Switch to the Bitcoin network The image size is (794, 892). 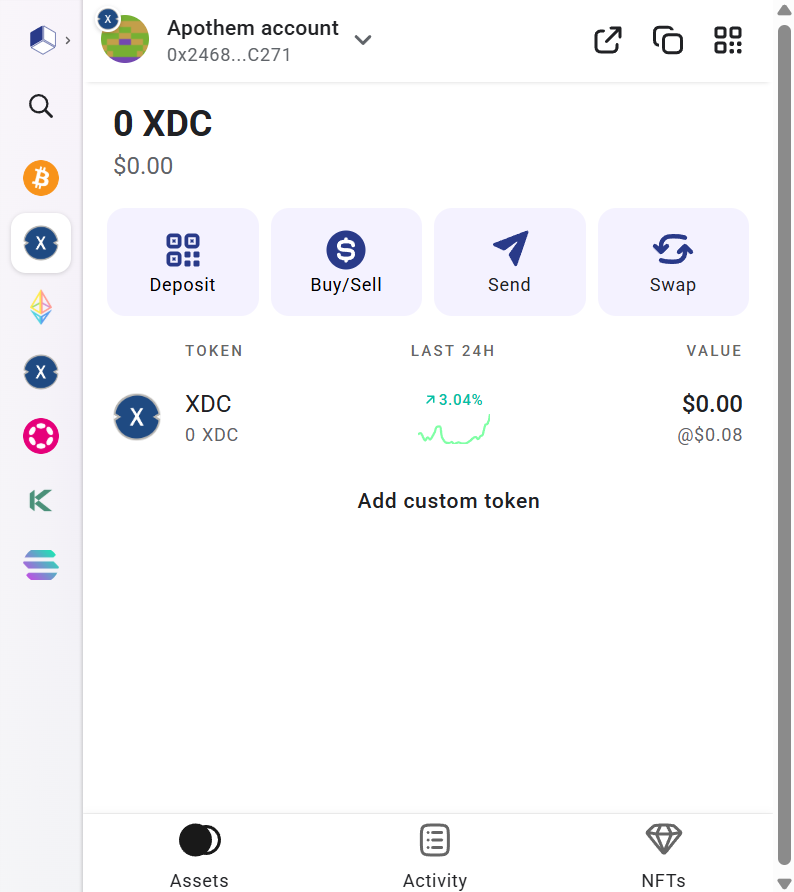pyautogui.click(x=41, y=178)
